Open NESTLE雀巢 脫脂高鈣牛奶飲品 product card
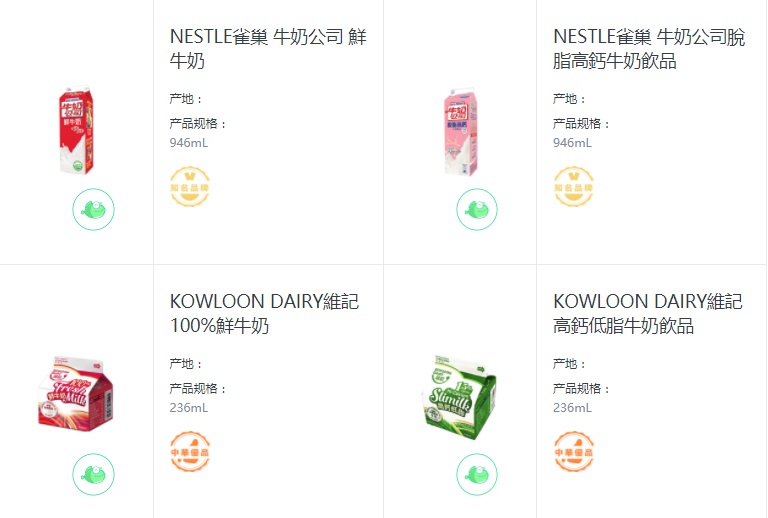Viewport: 768px width, 518px height. point(649,48)
